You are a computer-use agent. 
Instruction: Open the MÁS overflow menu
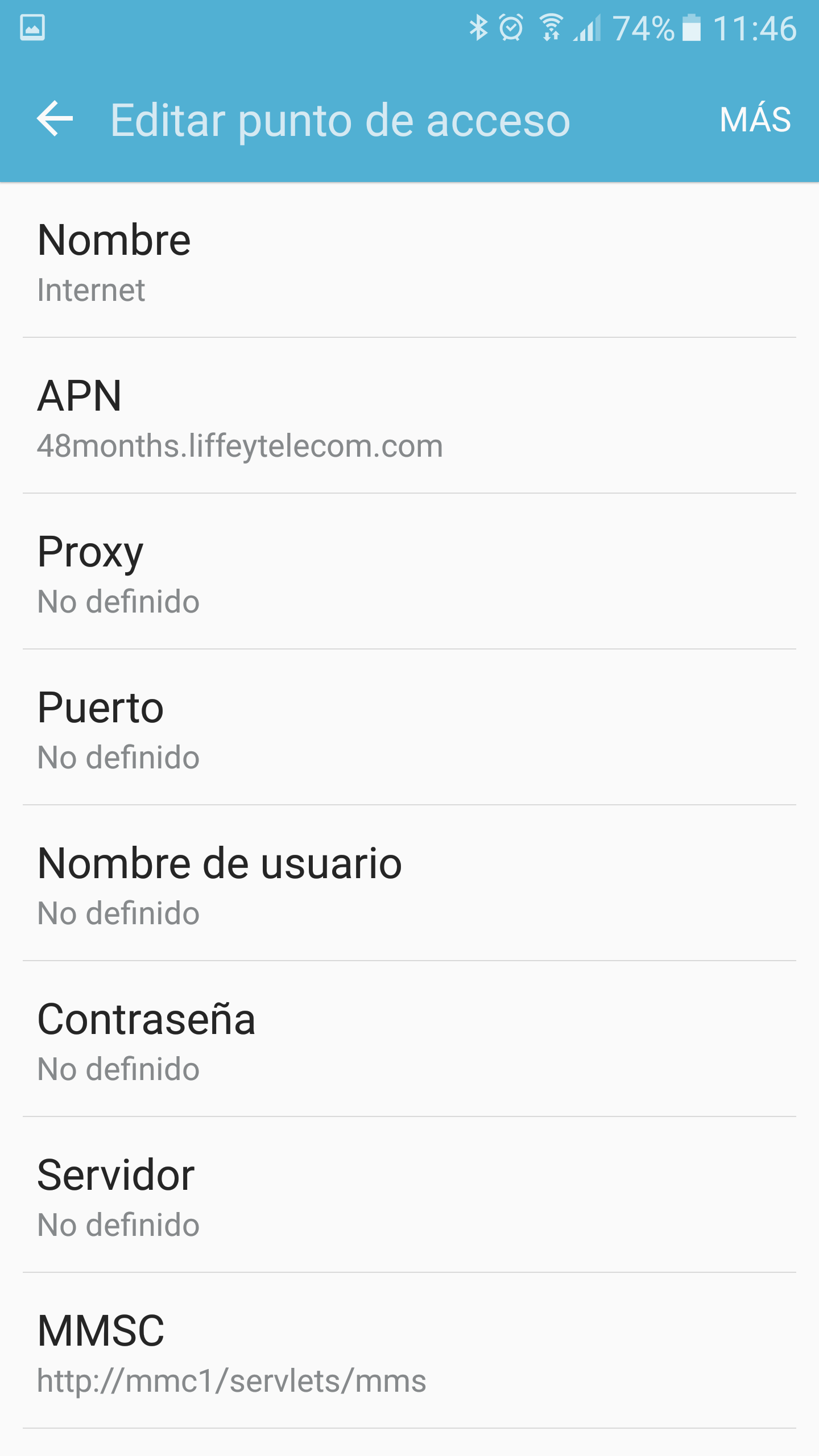pos(756,120)
